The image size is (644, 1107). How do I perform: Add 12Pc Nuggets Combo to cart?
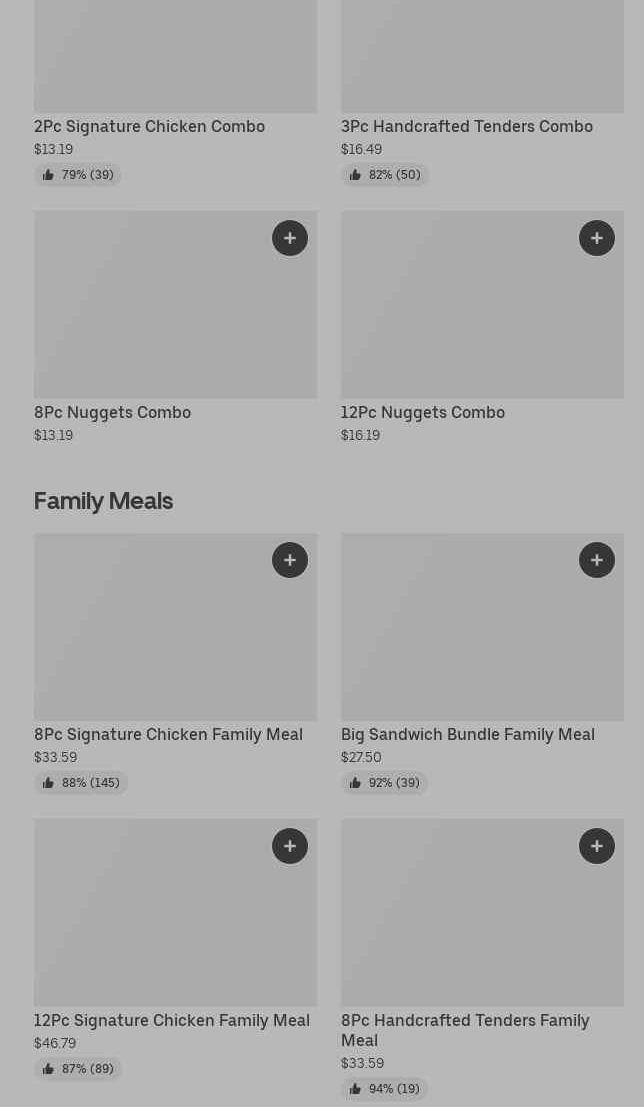coord(597,238)
